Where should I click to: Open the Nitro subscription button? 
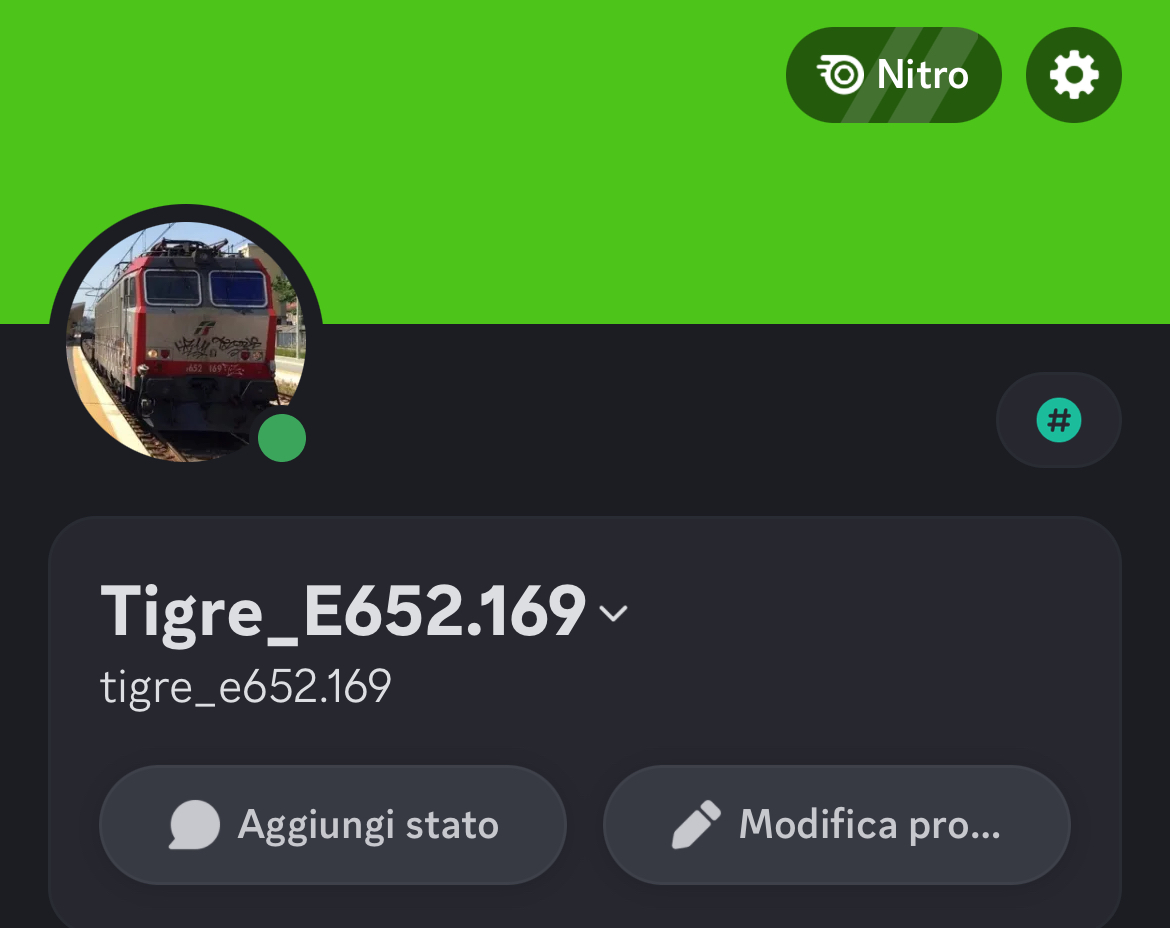tap(893, 75)
